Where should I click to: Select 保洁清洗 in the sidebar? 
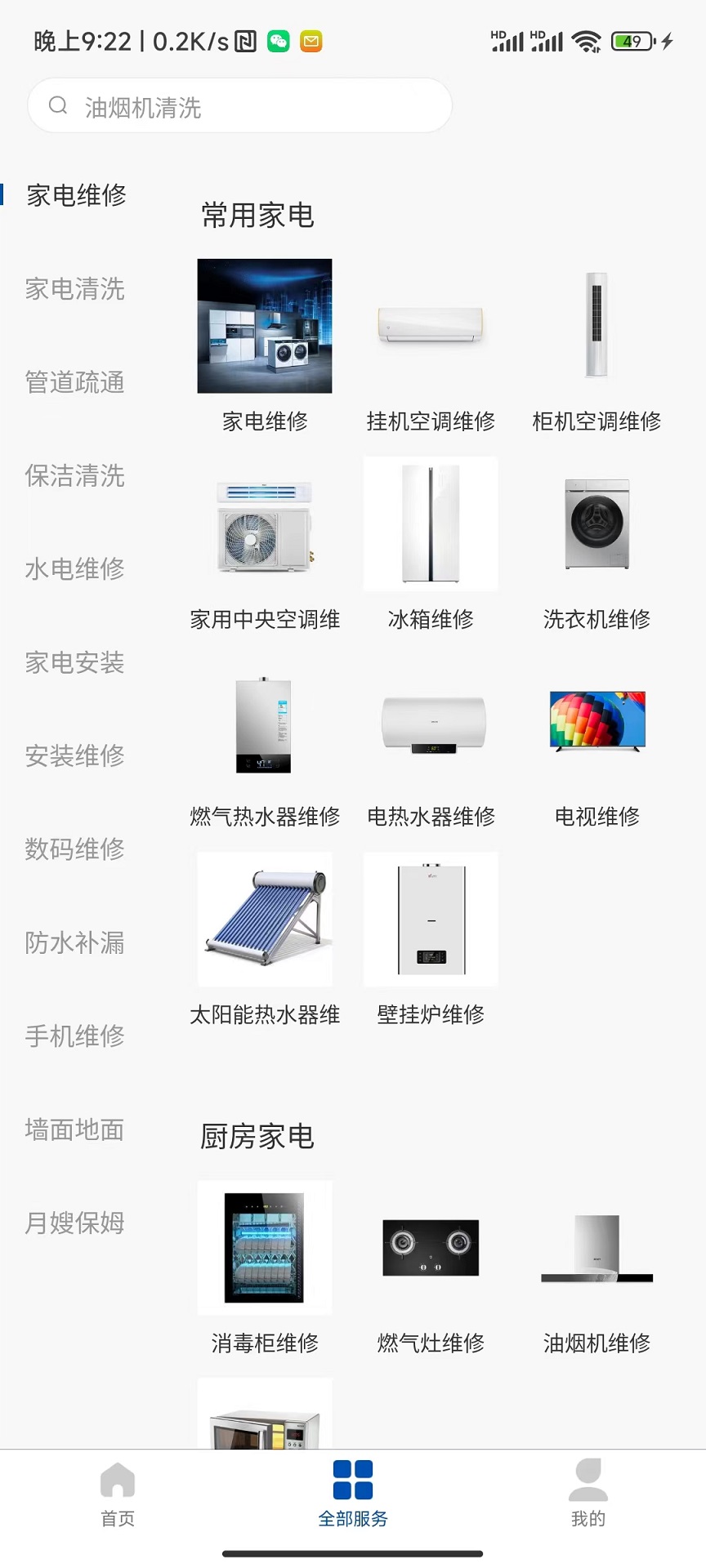[x=75, y=475]
